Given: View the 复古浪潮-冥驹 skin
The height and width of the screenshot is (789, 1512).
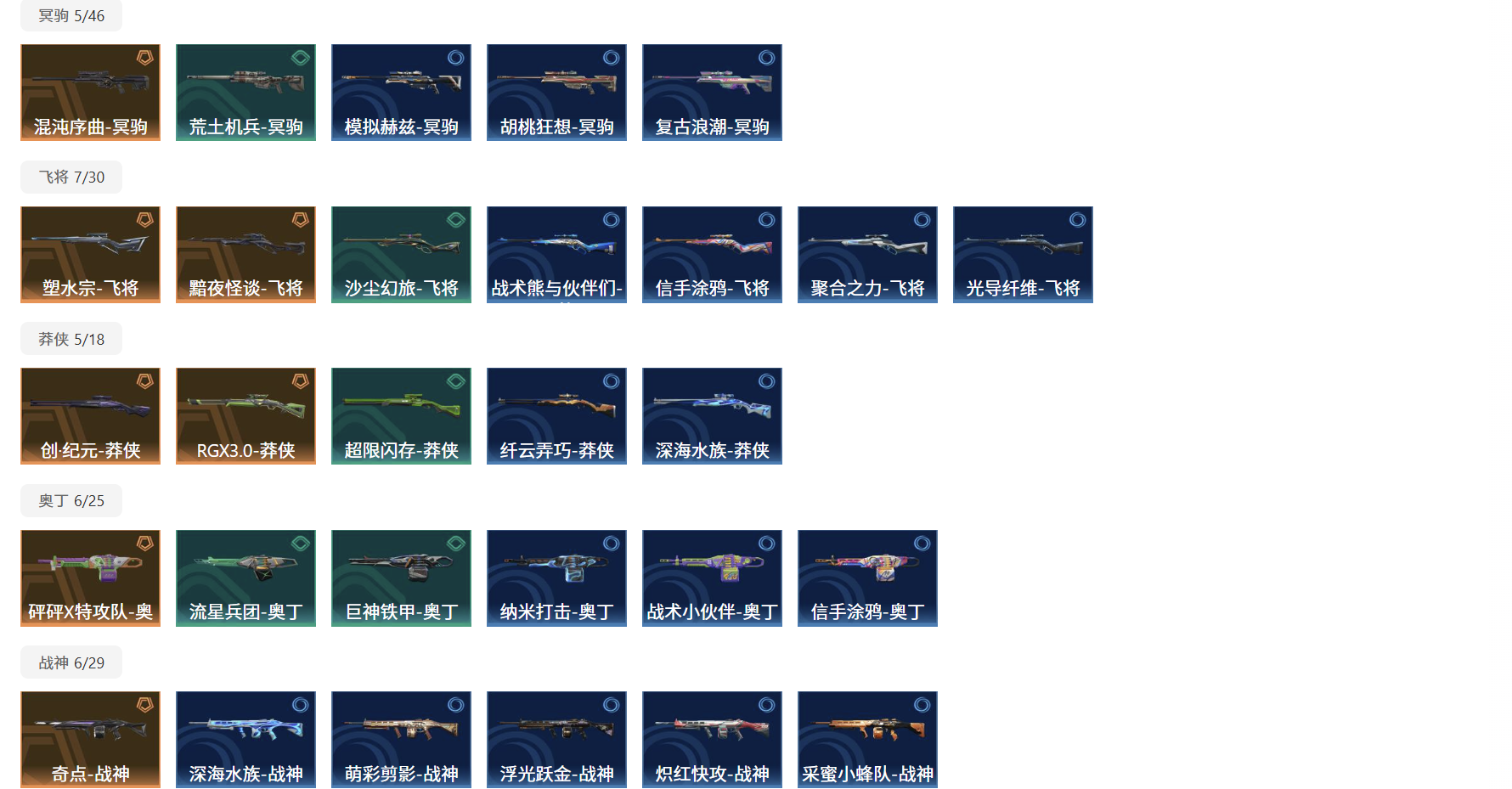Looking at the screenshot, I should point(712,93).
